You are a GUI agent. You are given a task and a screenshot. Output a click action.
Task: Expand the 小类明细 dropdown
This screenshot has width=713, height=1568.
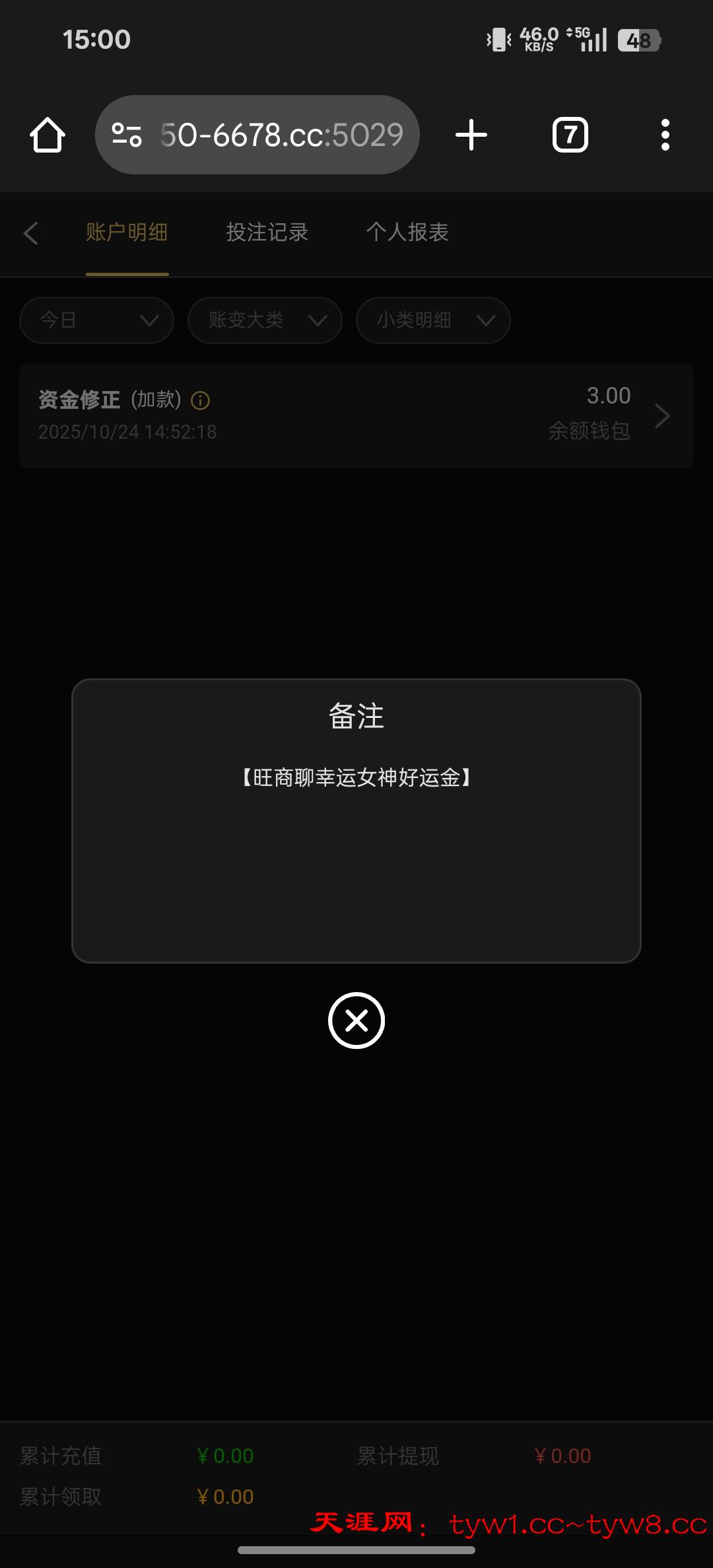point(433,320)
